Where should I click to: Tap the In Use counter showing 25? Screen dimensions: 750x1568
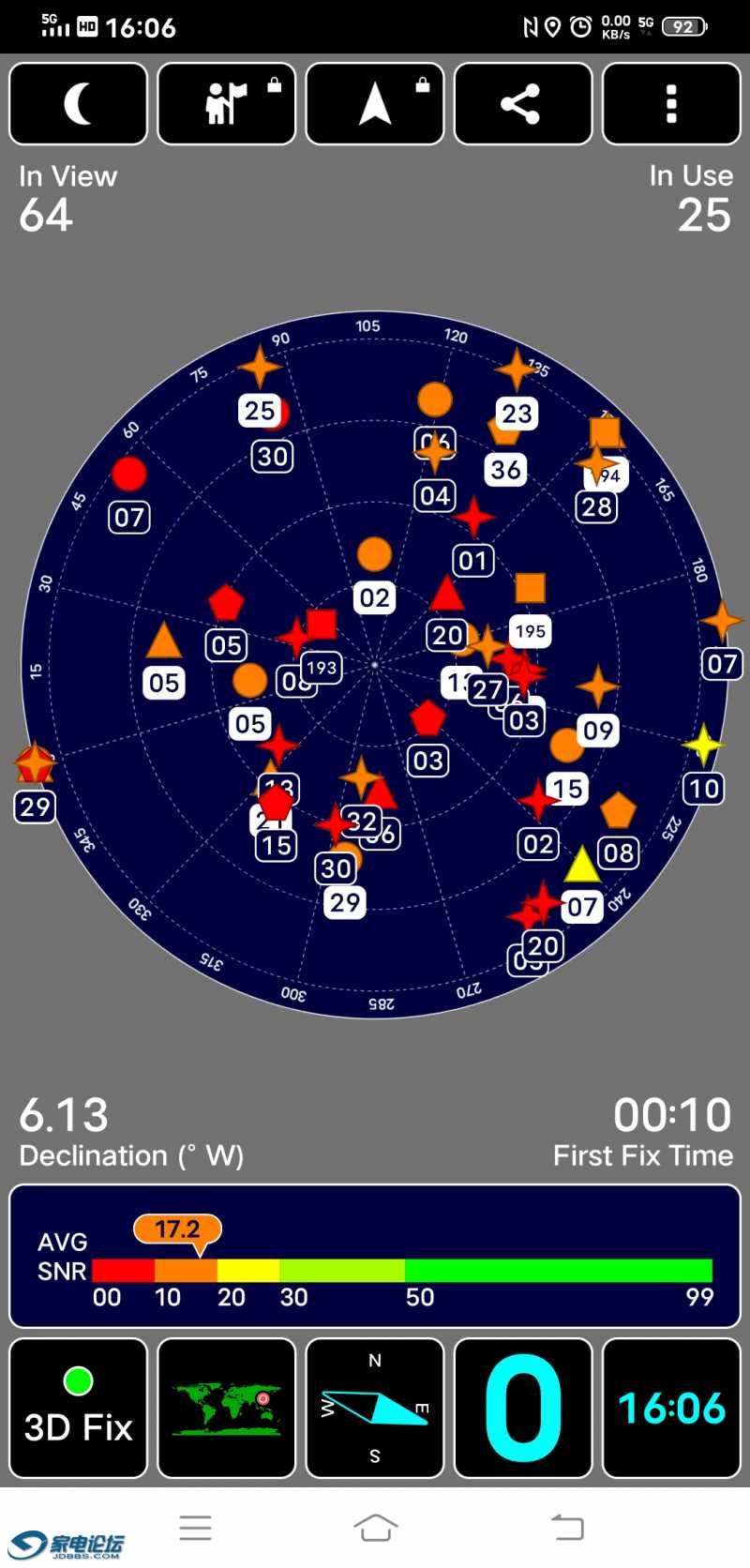point(704,218)
